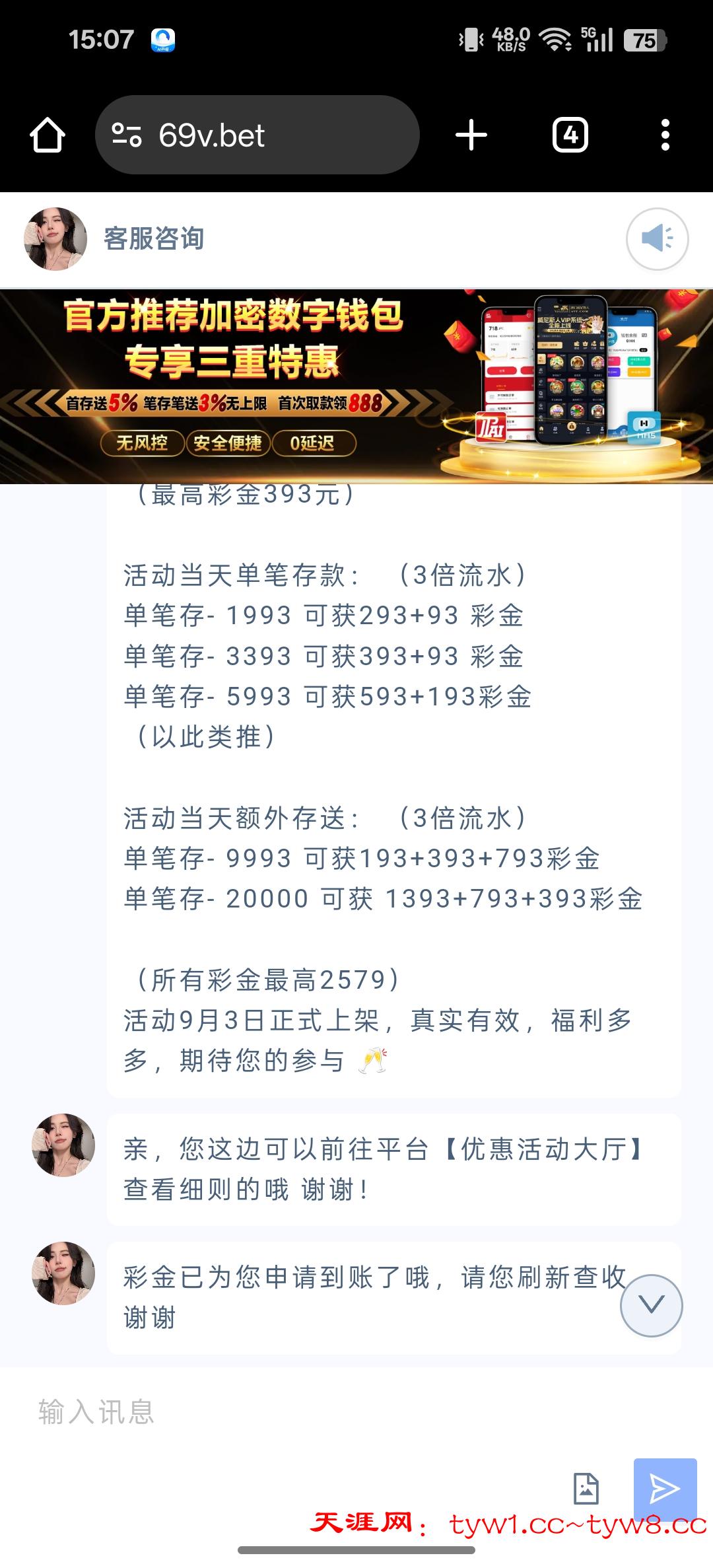This screenshot has width=713, height=1568.
Task: Show the open tabs switcher
Action: pos(570,135)
